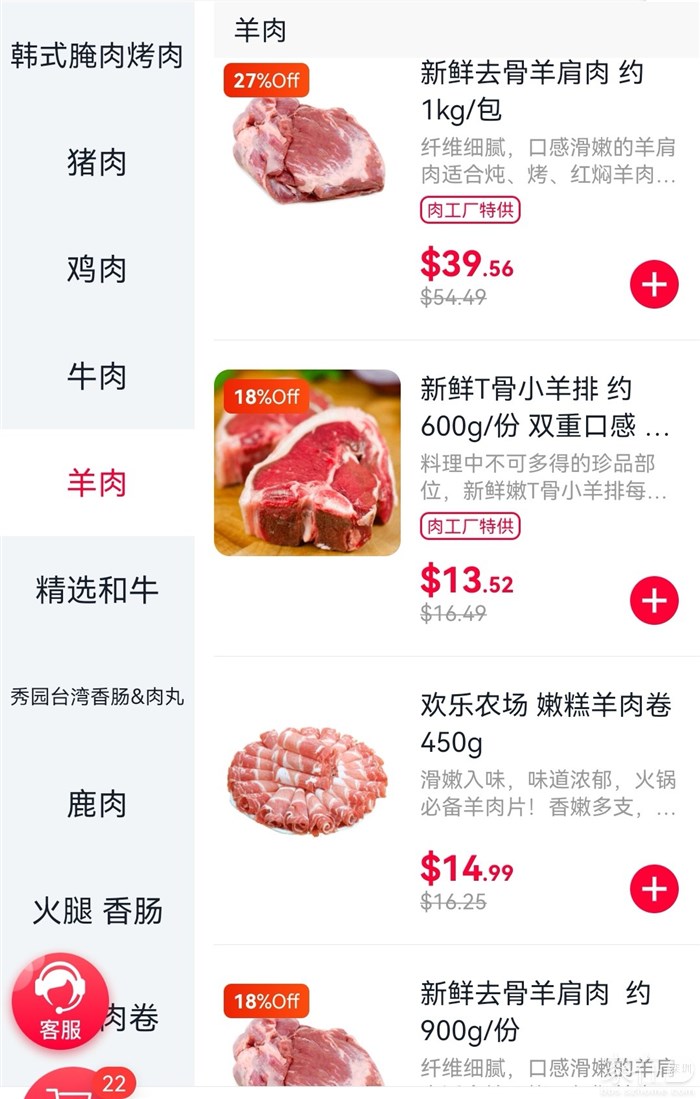Add 新鲜T骨小羊排 to cart
This screenshot has height=1099, width=700.
pyautogui.click(x=654, y=601)
